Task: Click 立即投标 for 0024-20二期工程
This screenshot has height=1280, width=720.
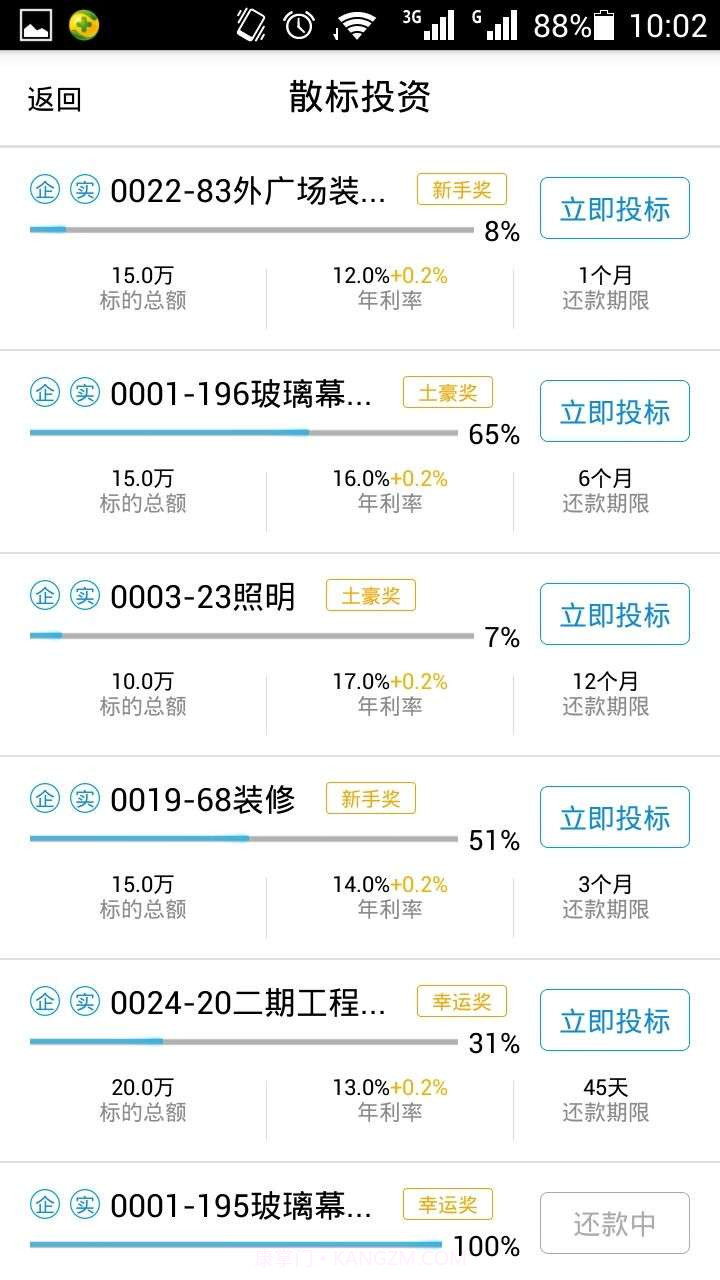Action: [x=613, y=1019]
